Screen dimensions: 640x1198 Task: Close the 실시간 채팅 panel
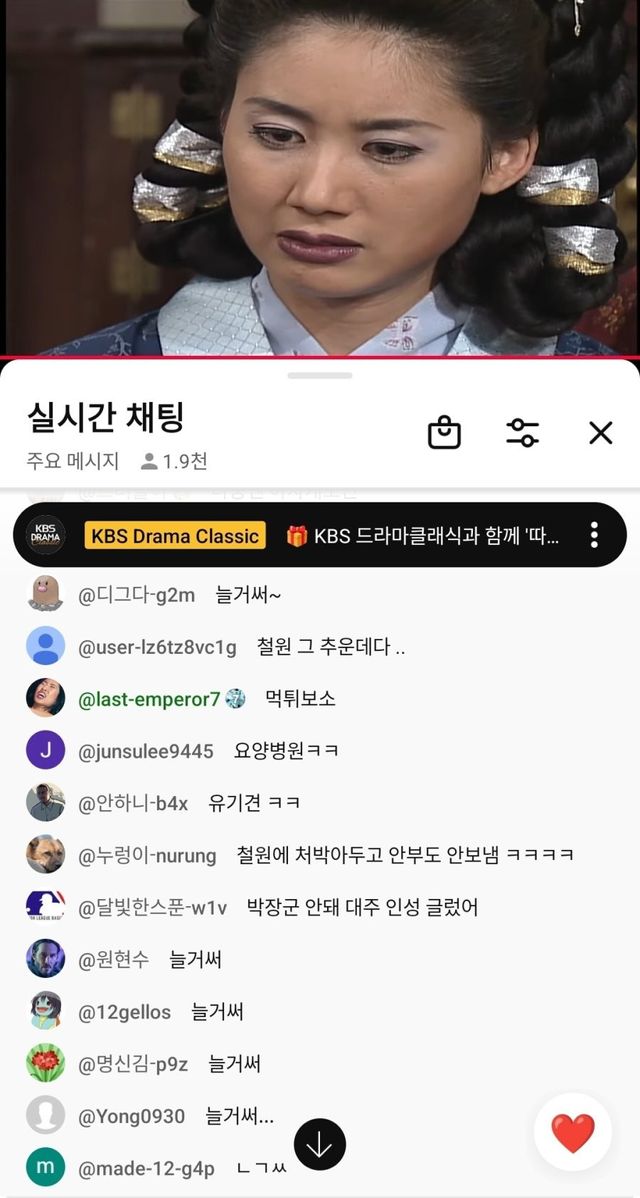coord(600,432)
